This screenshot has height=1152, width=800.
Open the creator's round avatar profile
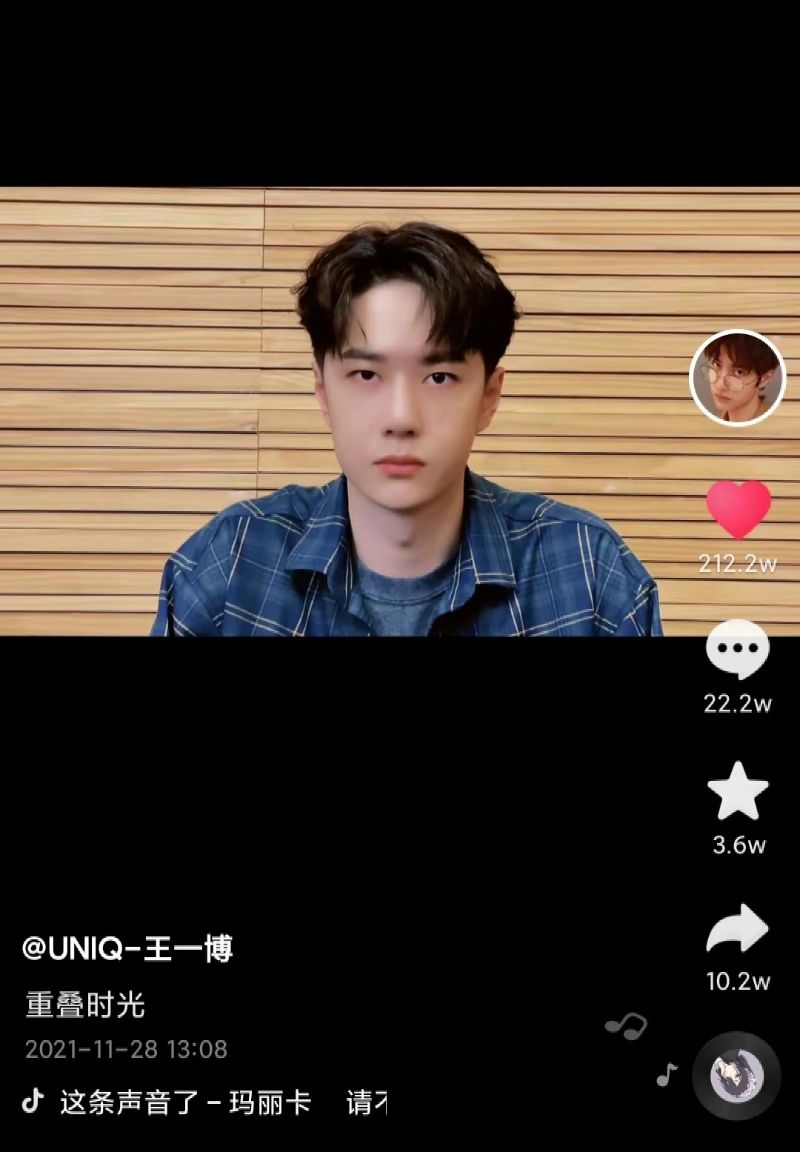[x=738, y=378]
